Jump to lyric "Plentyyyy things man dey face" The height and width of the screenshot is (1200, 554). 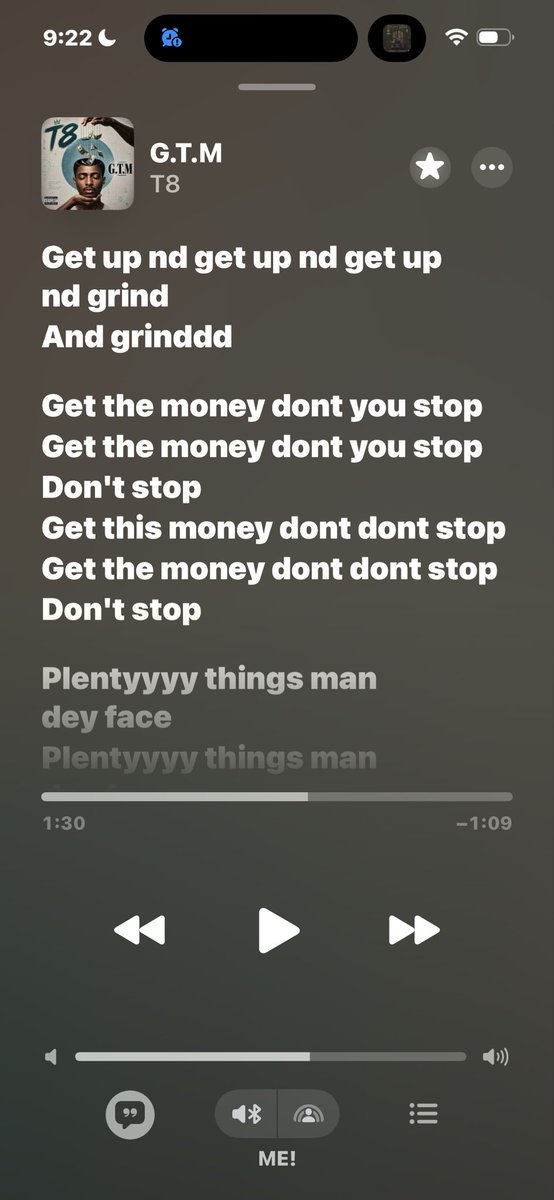pos(209,698)
